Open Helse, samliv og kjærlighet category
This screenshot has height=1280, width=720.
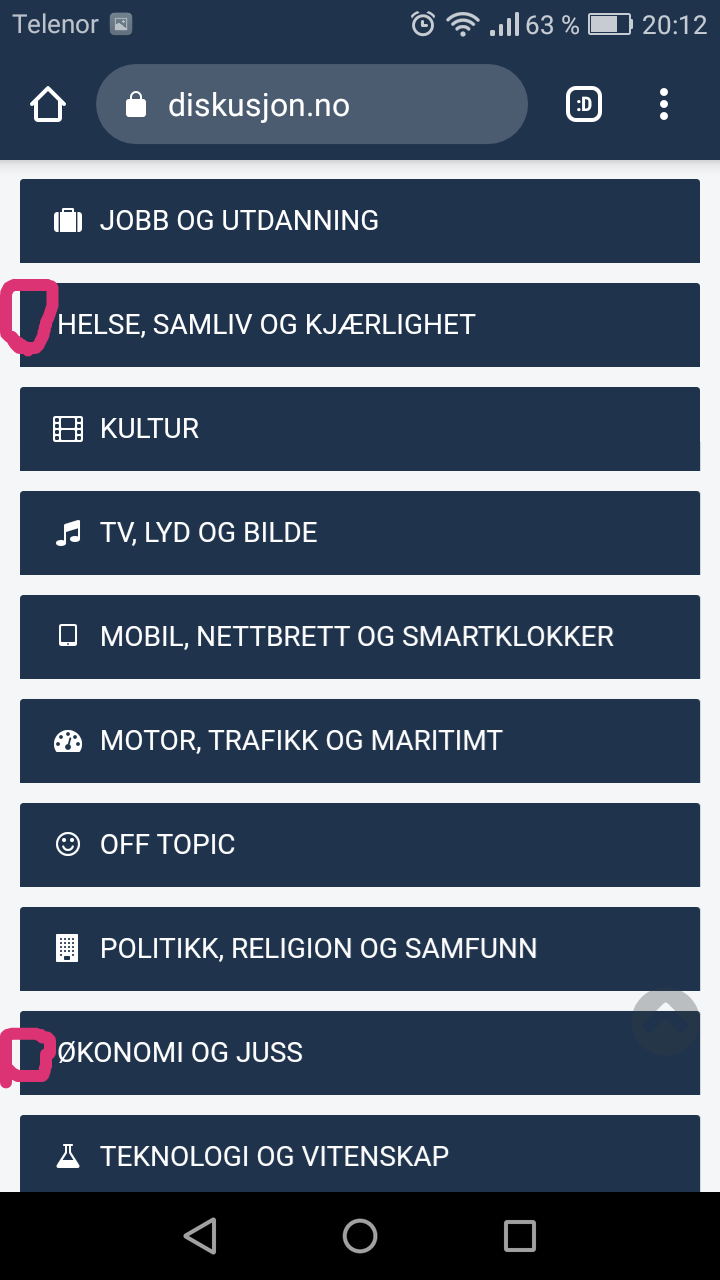pyautogui.click(x=360, y=325)
